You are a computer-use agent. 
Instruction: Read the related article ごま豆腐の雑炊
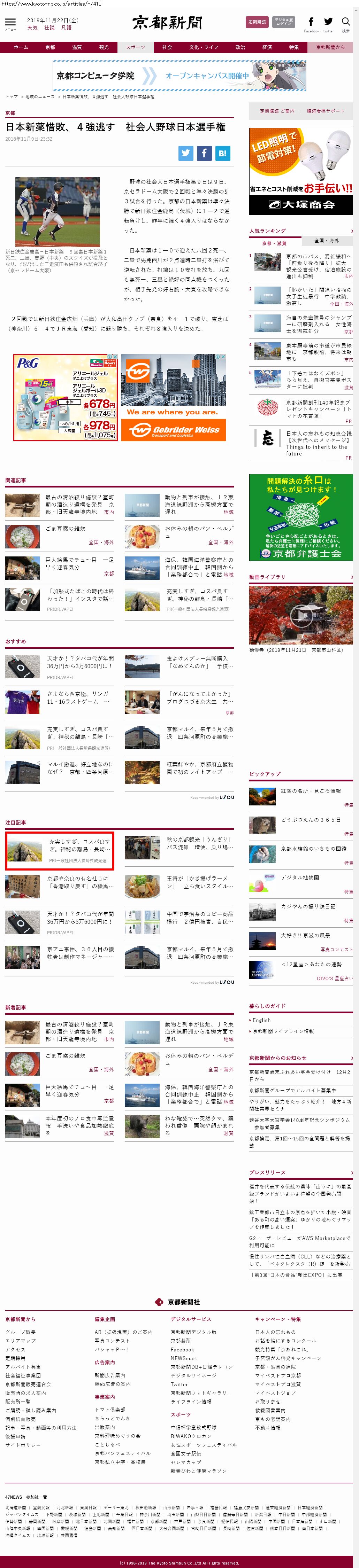65,528
